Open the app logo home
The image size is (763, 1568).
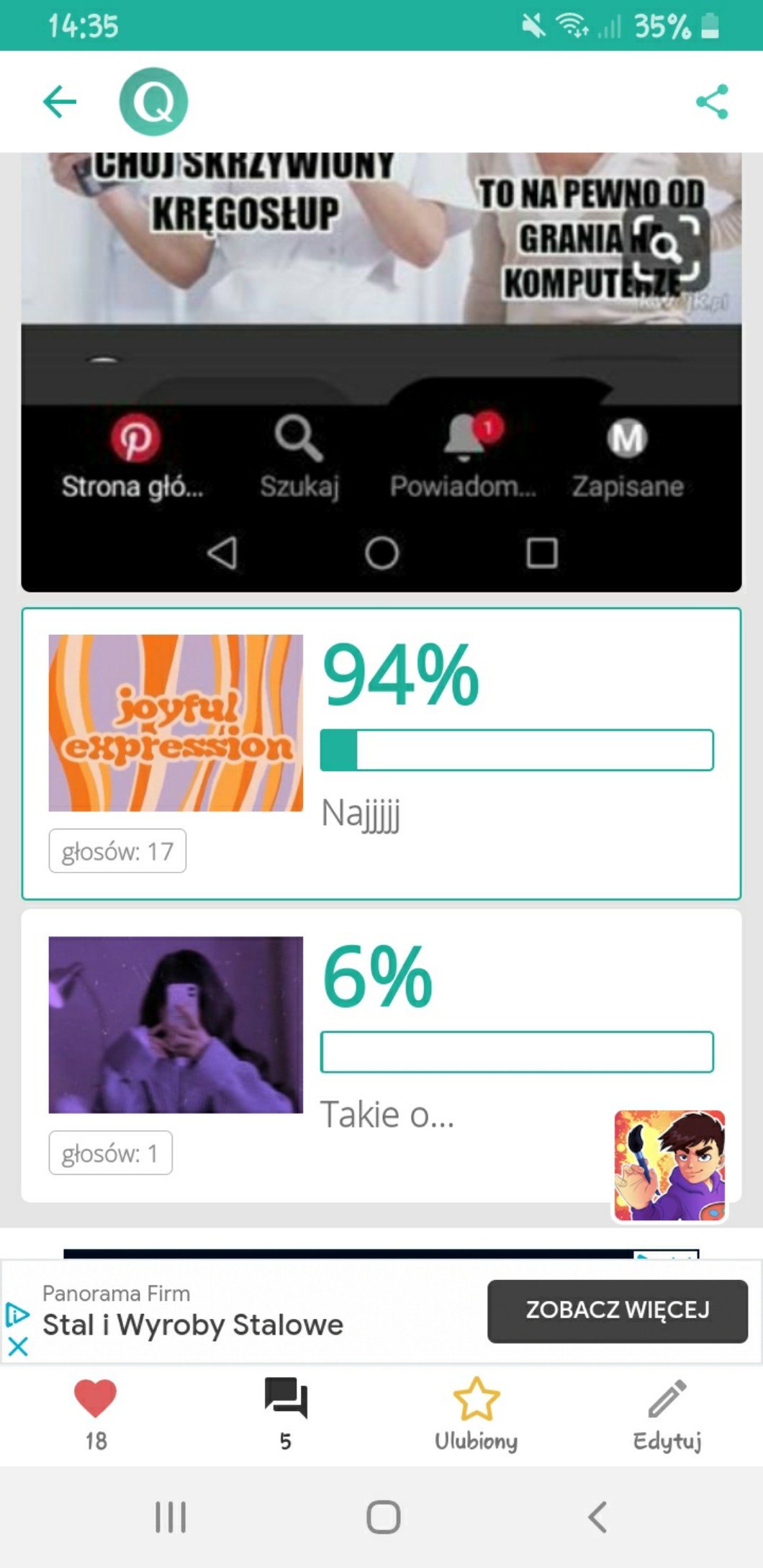[x=153, y=102]
